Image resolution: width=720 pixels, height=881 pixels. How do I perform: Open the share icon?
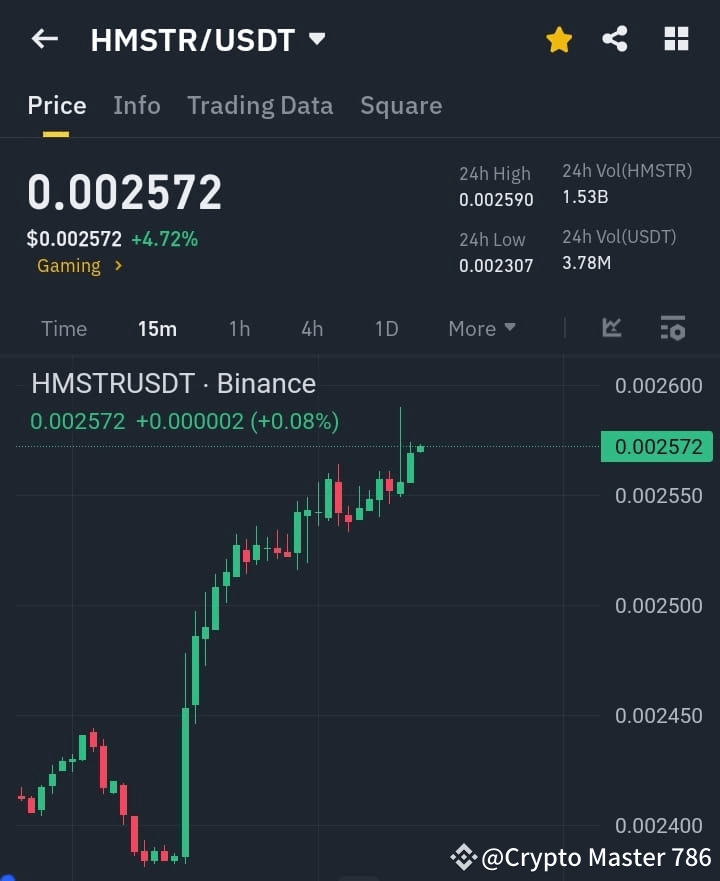pos(616,39)
